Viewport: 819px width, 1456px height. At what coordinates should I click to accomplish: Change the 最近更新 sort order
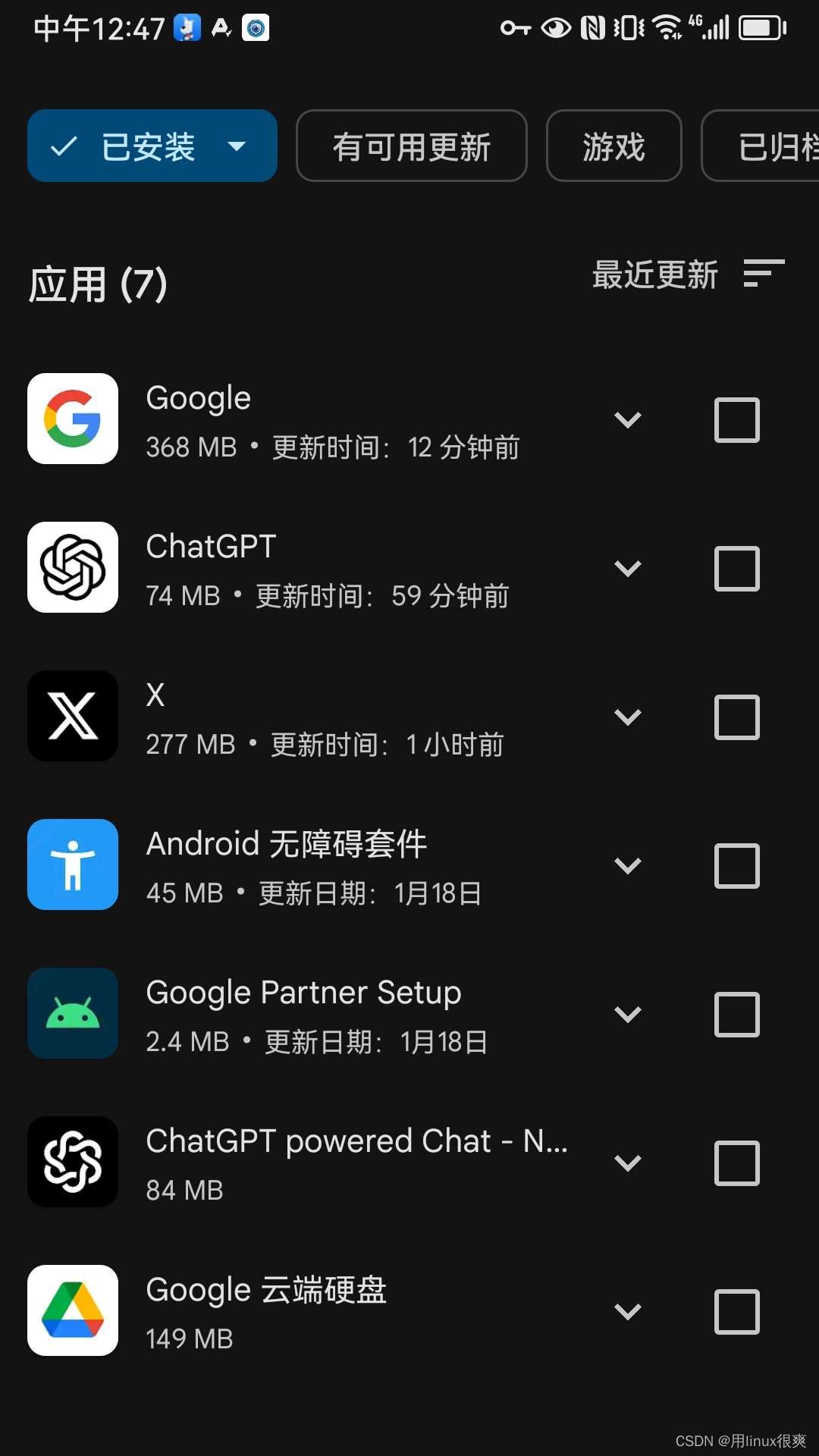(x=687, y=274)
